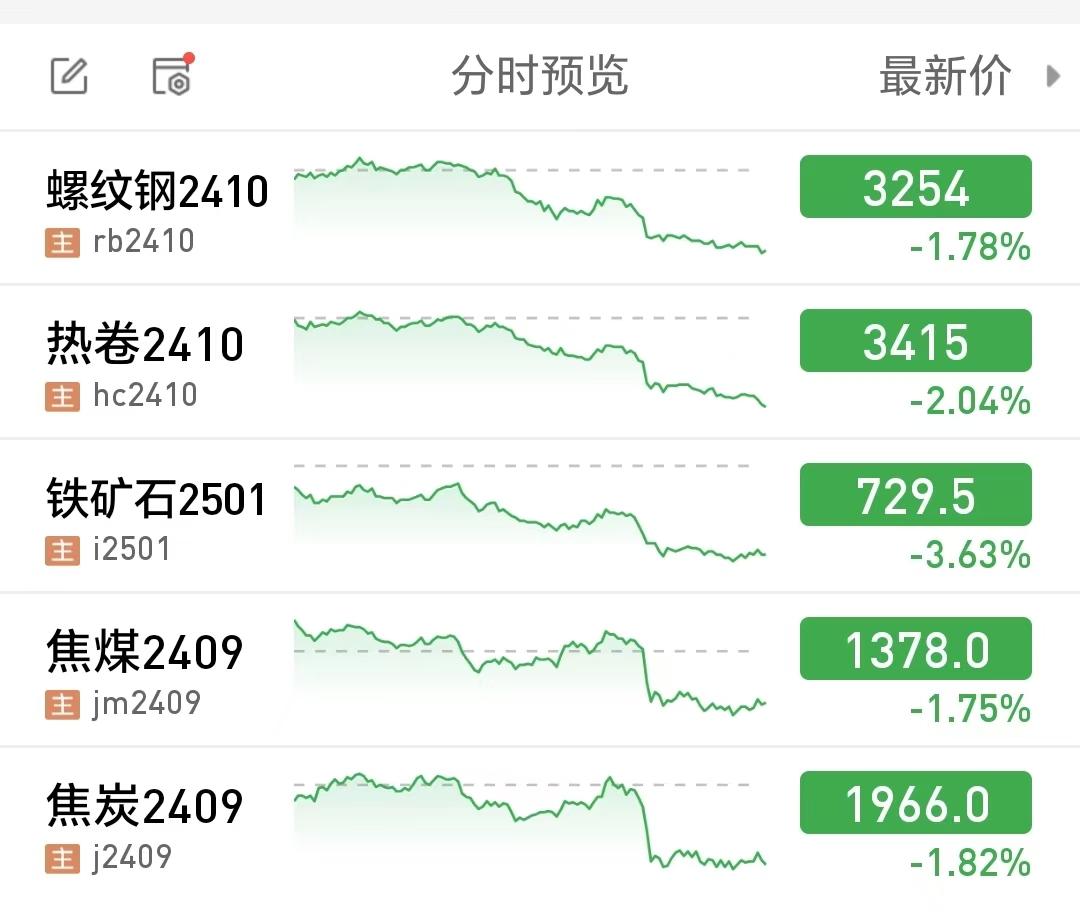Open the list settings icon with red dot

tap(172, 76)
